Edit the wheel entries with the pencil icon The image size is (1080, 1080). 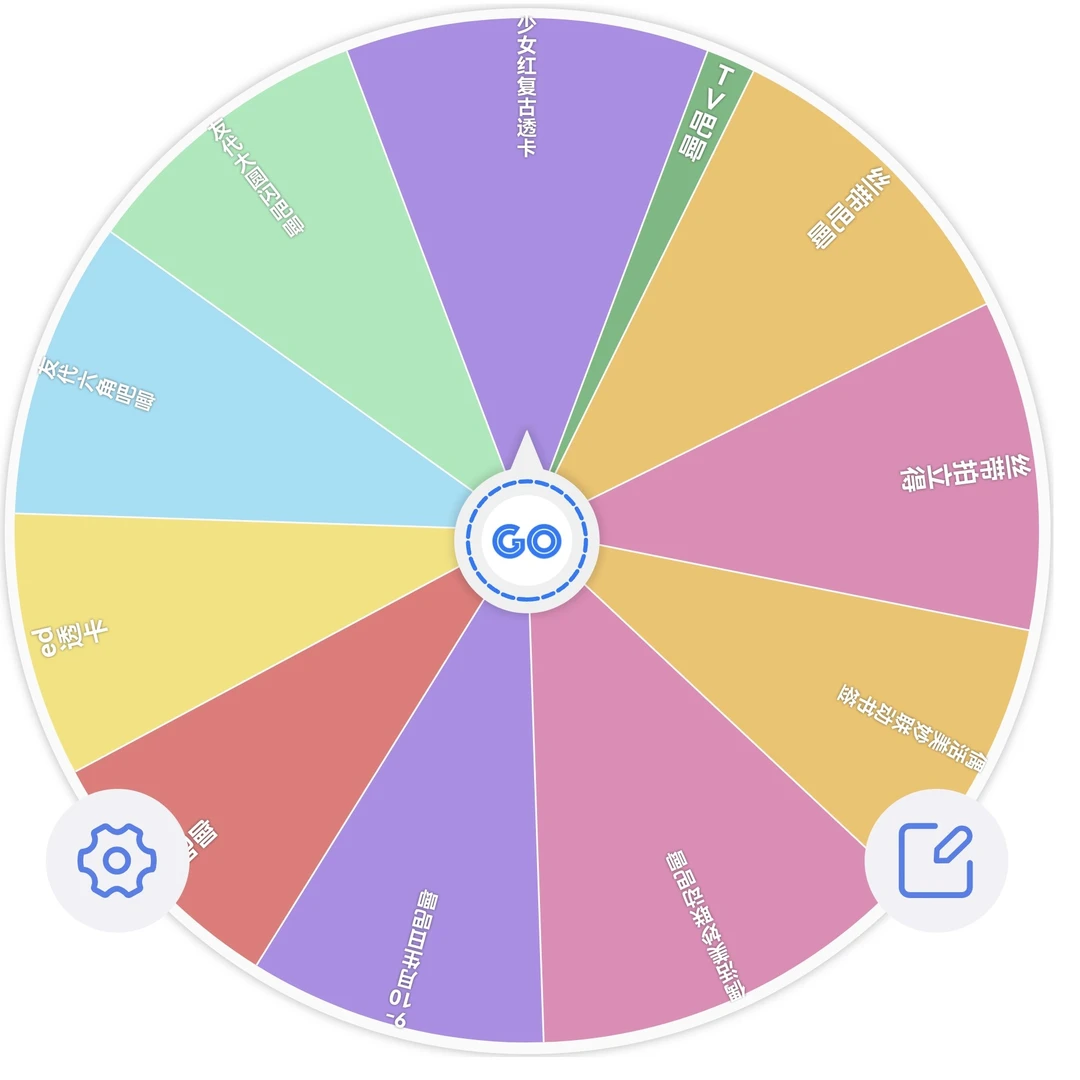(x=936, y=860)
